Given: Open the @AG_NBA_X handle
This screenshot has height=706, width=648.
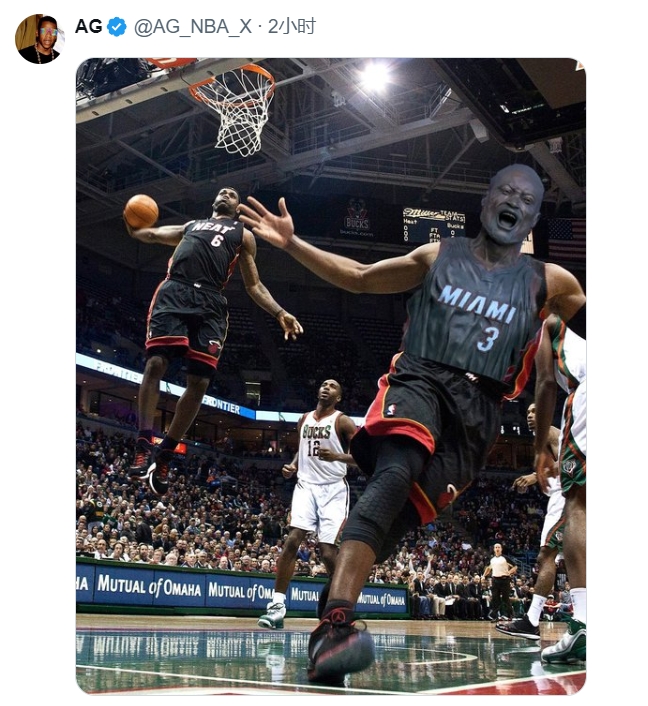Looking at the screenshot, I should (x=192, y=27).
